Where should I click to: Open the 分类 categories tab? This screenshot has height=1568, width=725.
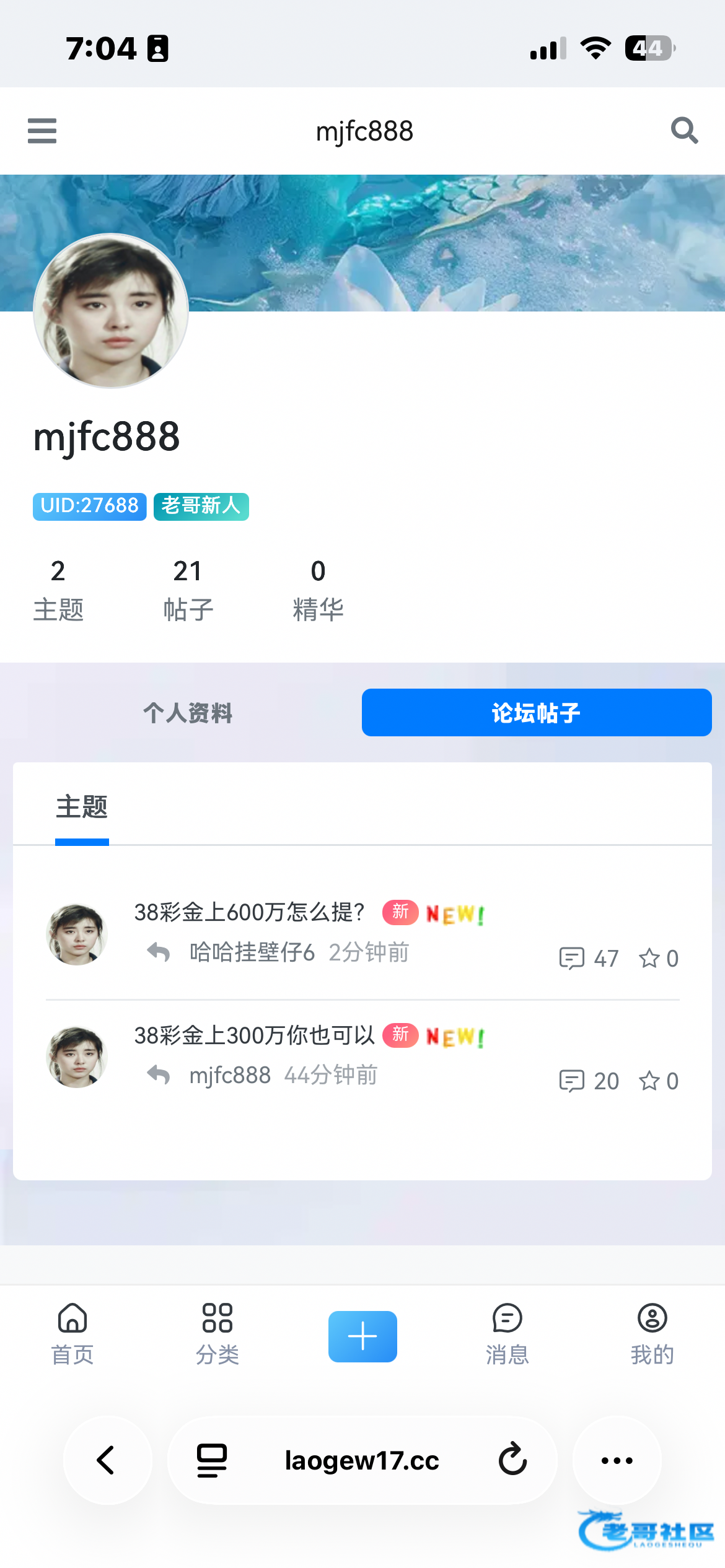(x=217, y=1335)
